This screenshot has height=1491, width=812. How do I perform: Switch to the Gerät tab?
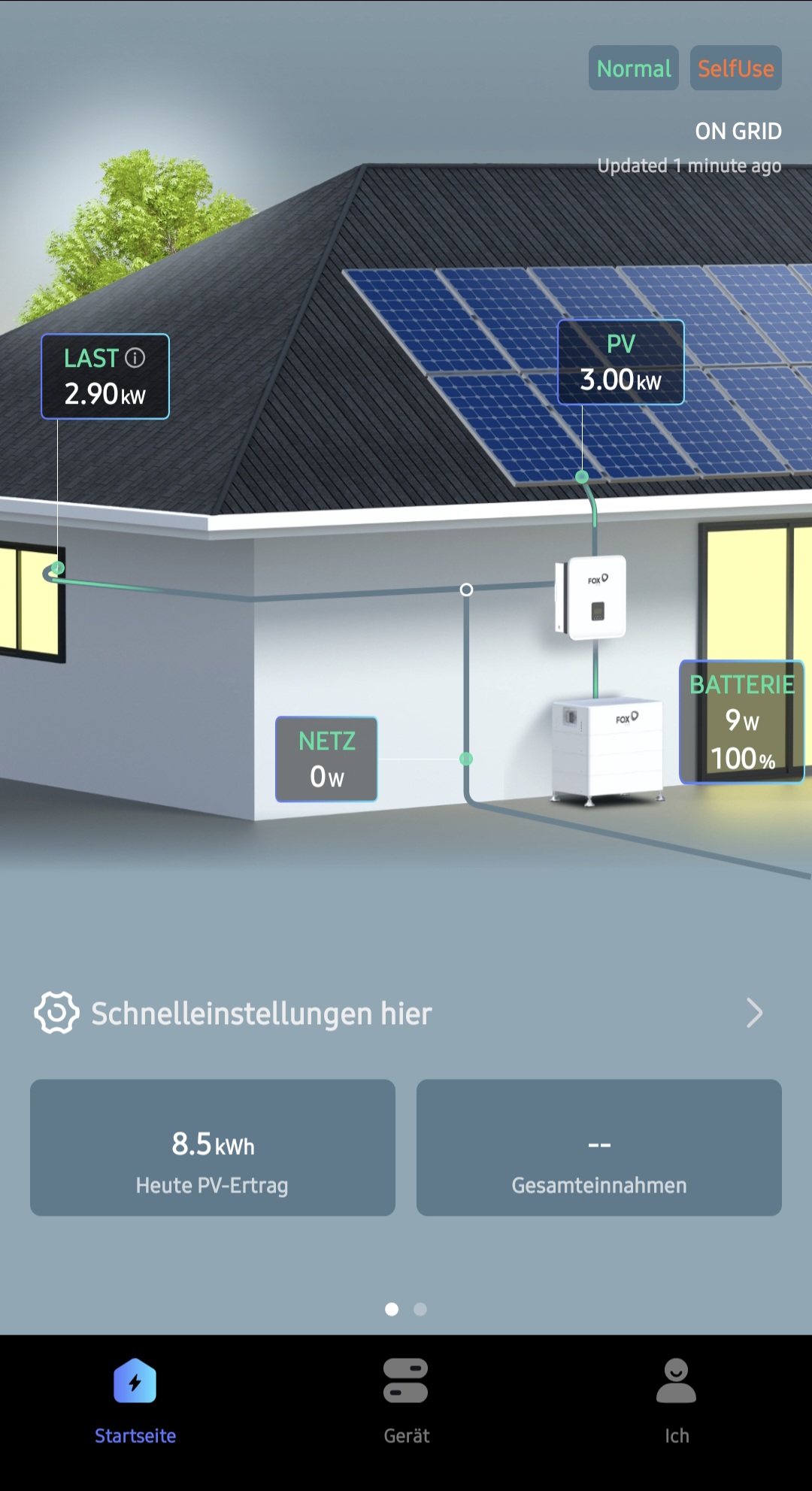[406, 1400]
